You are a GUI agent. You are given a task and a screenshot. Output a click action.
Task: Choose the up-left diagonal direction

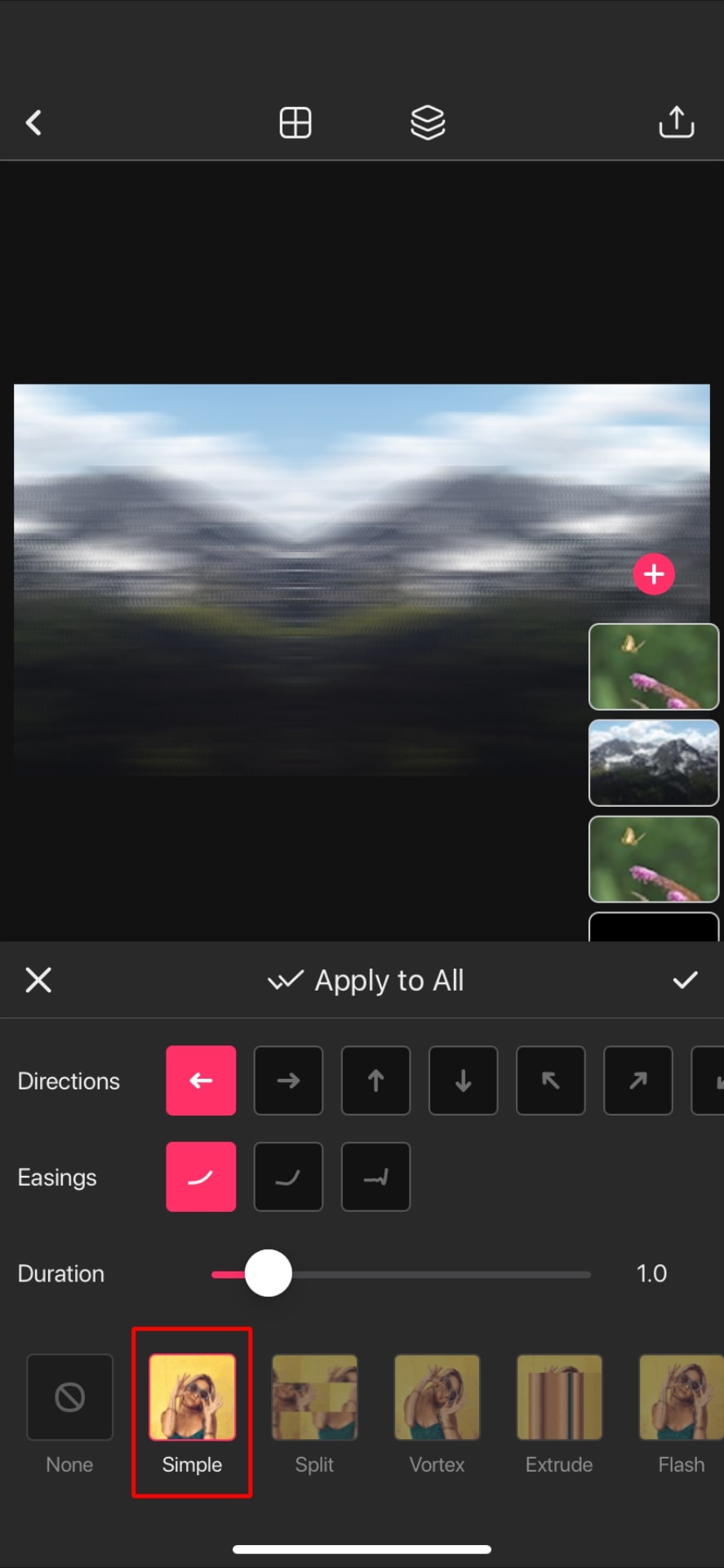pyautogui.click(x=550, y=1080)
